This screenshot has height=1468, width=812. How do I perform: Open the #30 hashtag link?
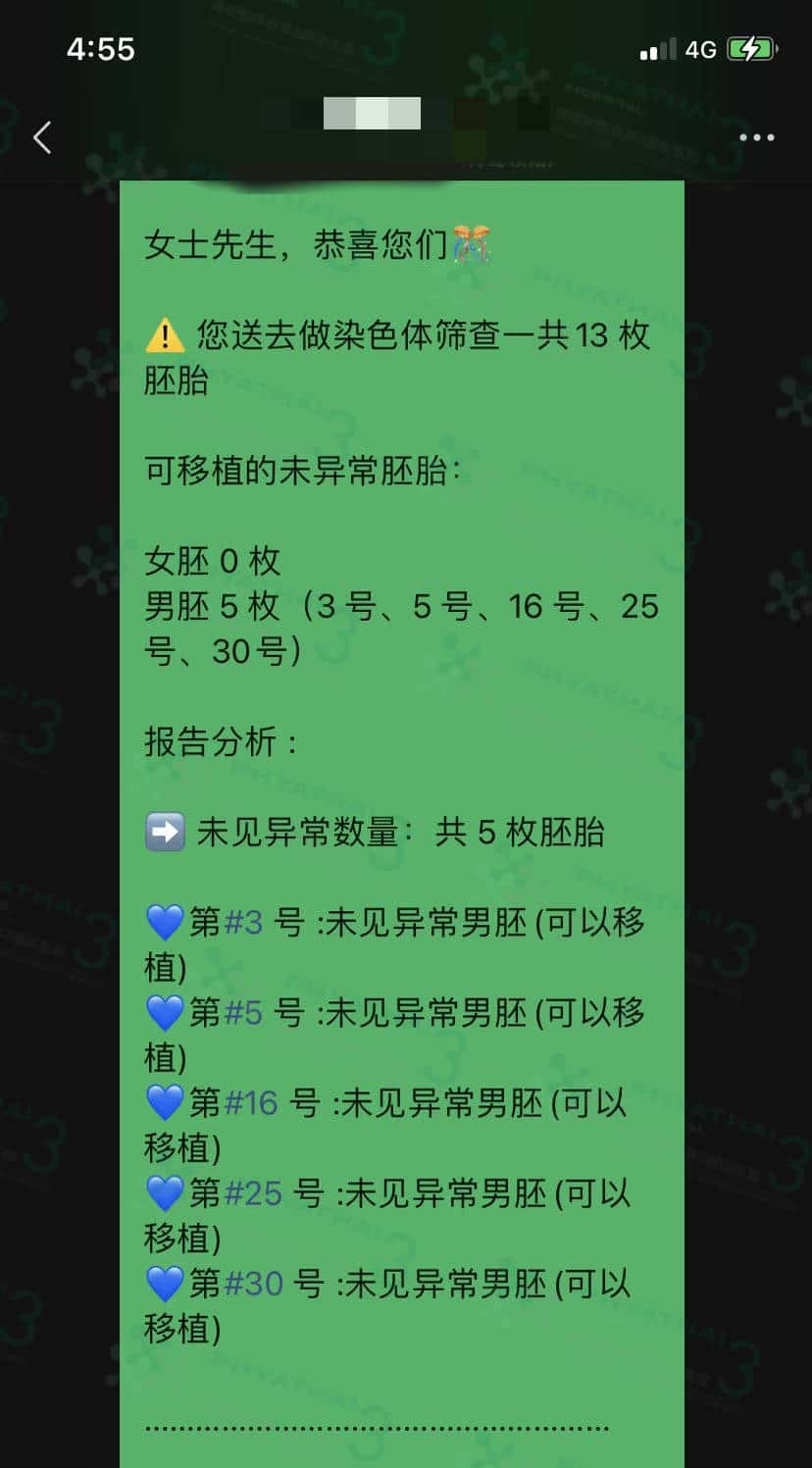(x=253, y=1284)
